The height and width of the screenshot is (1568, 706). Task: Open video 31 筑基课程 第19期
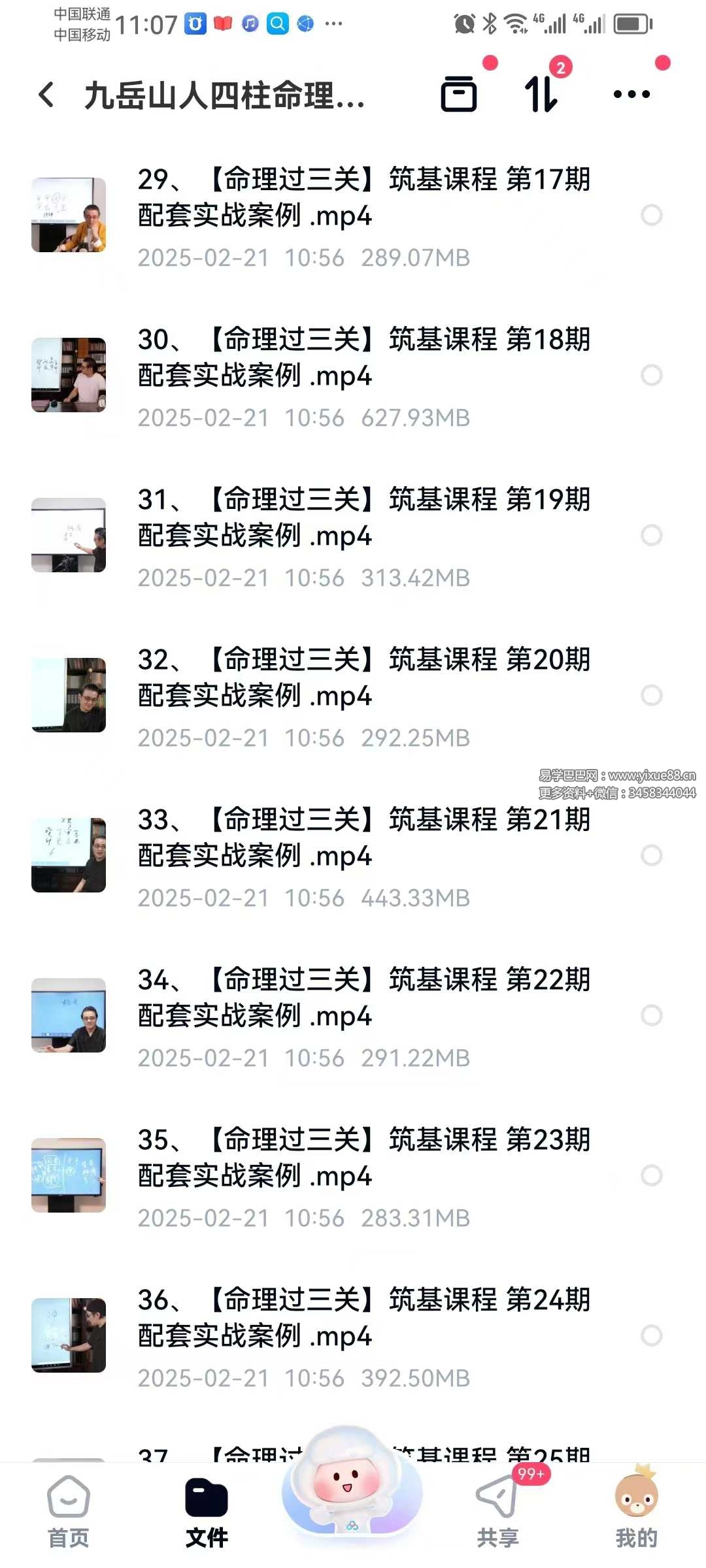tap(363, 517)
